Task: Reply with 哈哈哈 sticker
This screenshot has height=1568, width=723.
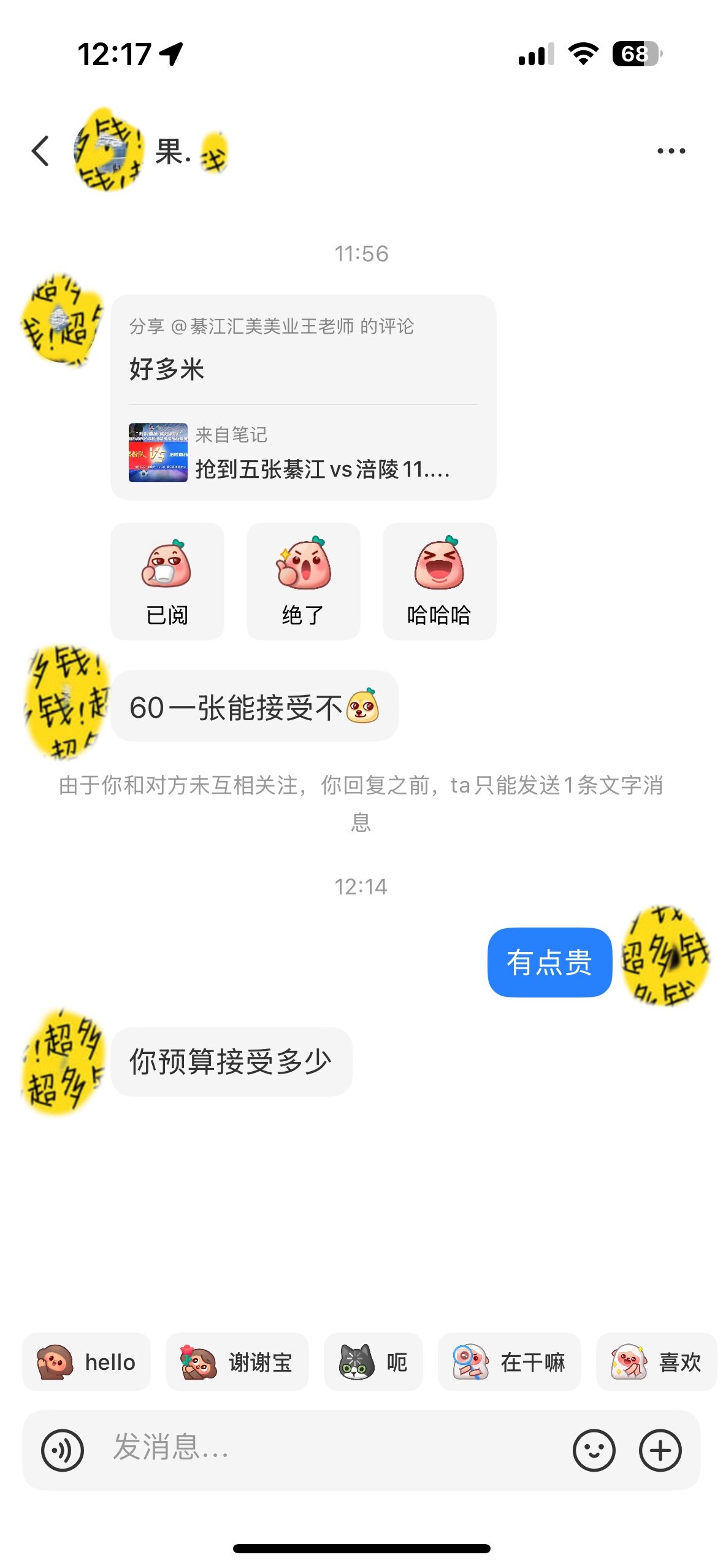Action: coord(439,581)
